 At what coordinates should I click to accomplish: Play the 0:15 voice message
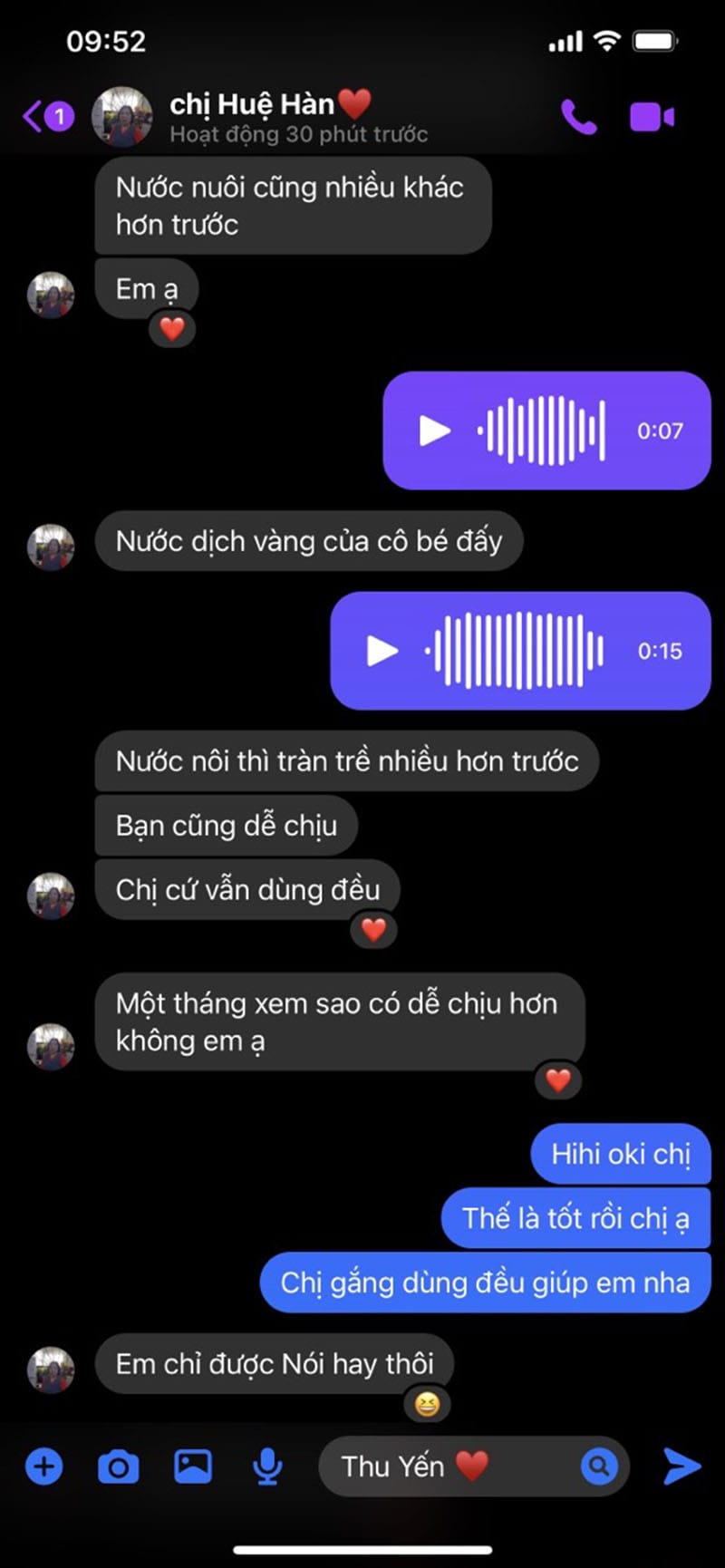click(382, 651)
